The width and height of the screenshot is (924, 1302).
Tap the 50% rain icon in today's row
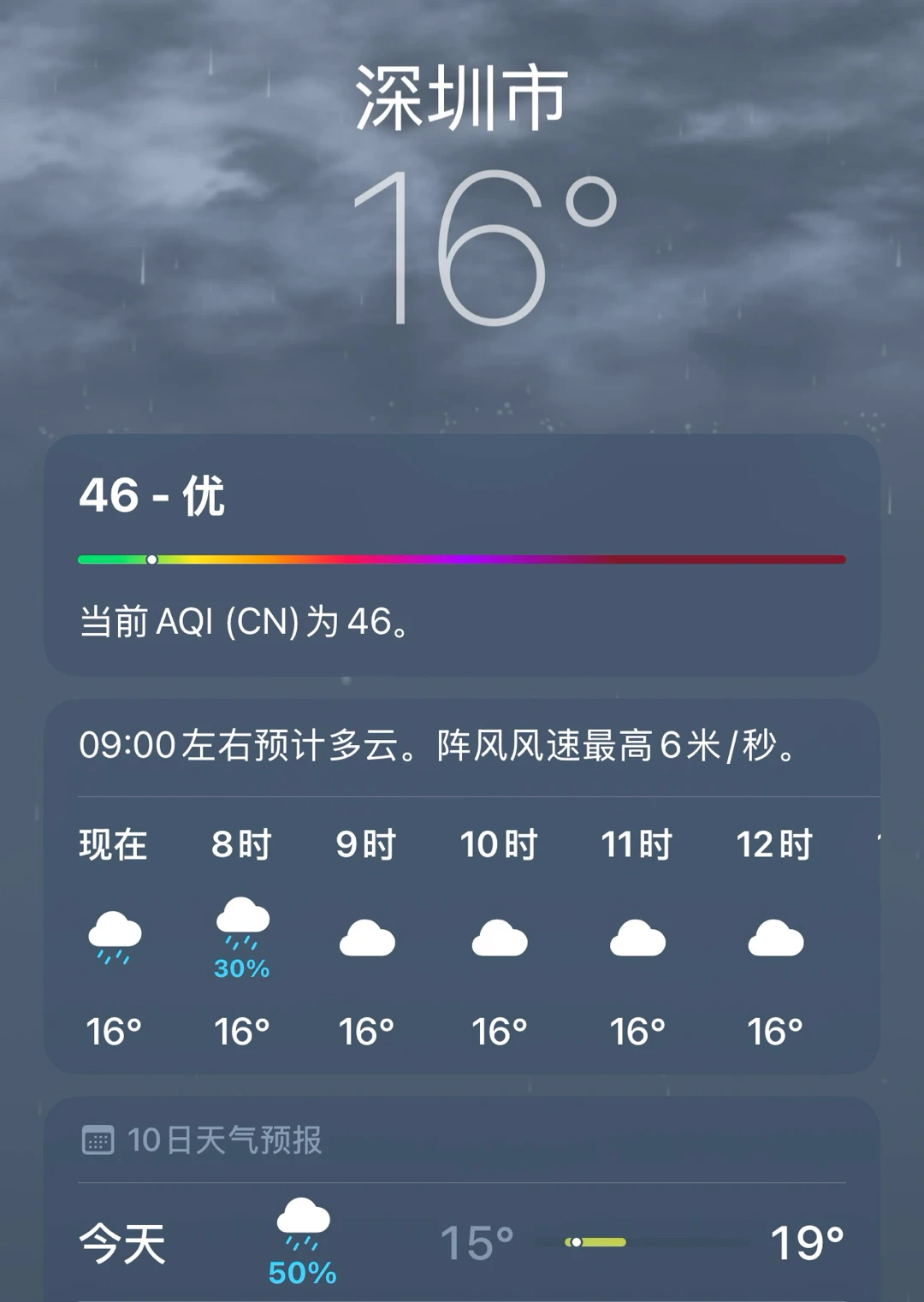304,1236
